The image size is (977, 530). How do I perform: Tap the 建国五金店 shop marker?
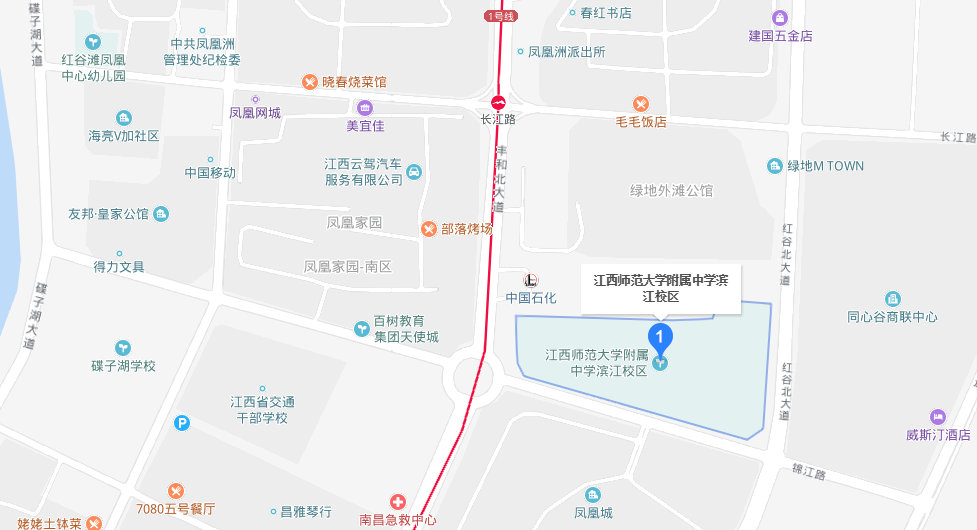[x=780, y=17]
